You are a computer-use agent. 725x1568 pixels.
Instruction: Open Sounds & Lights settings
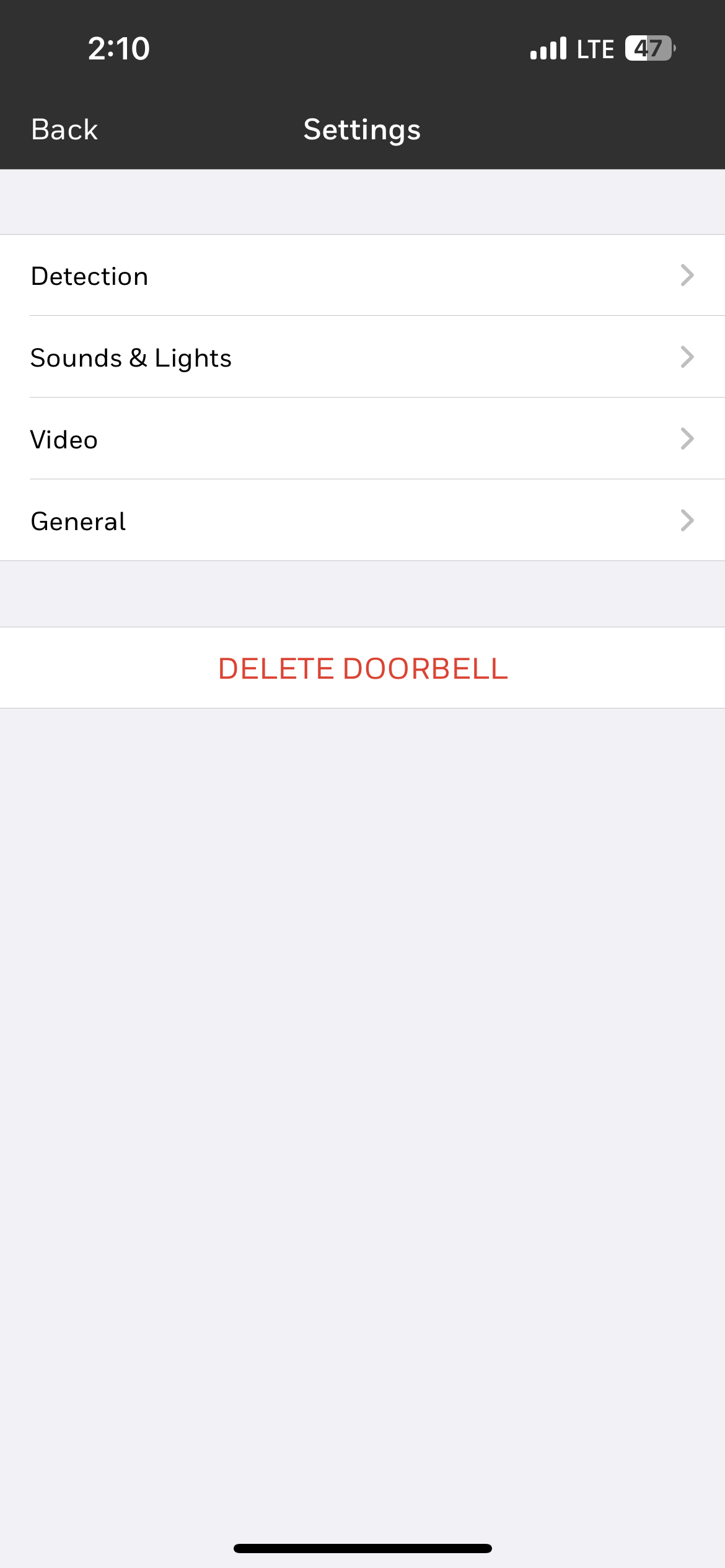362,357
